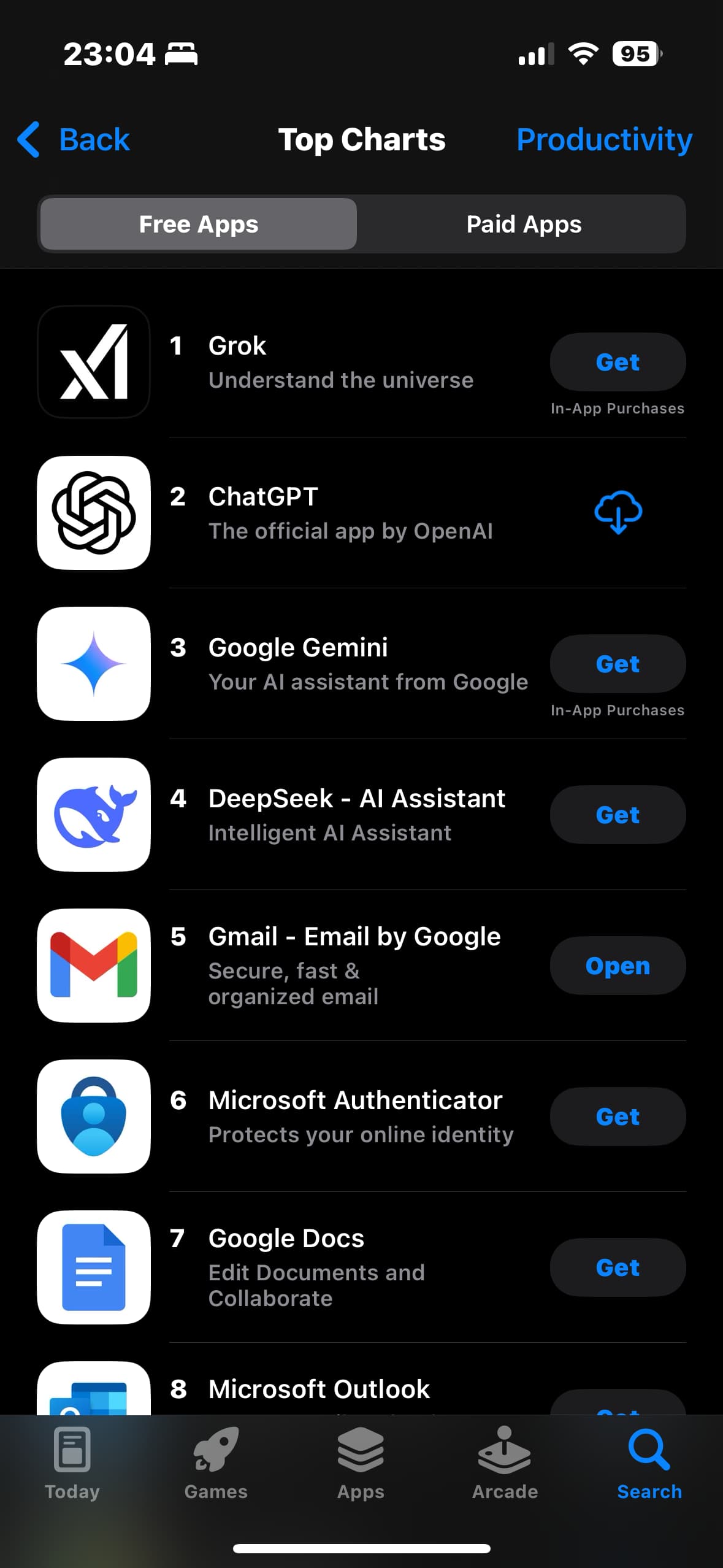
Task: Open the Arcade tab
Action: 505,1464
